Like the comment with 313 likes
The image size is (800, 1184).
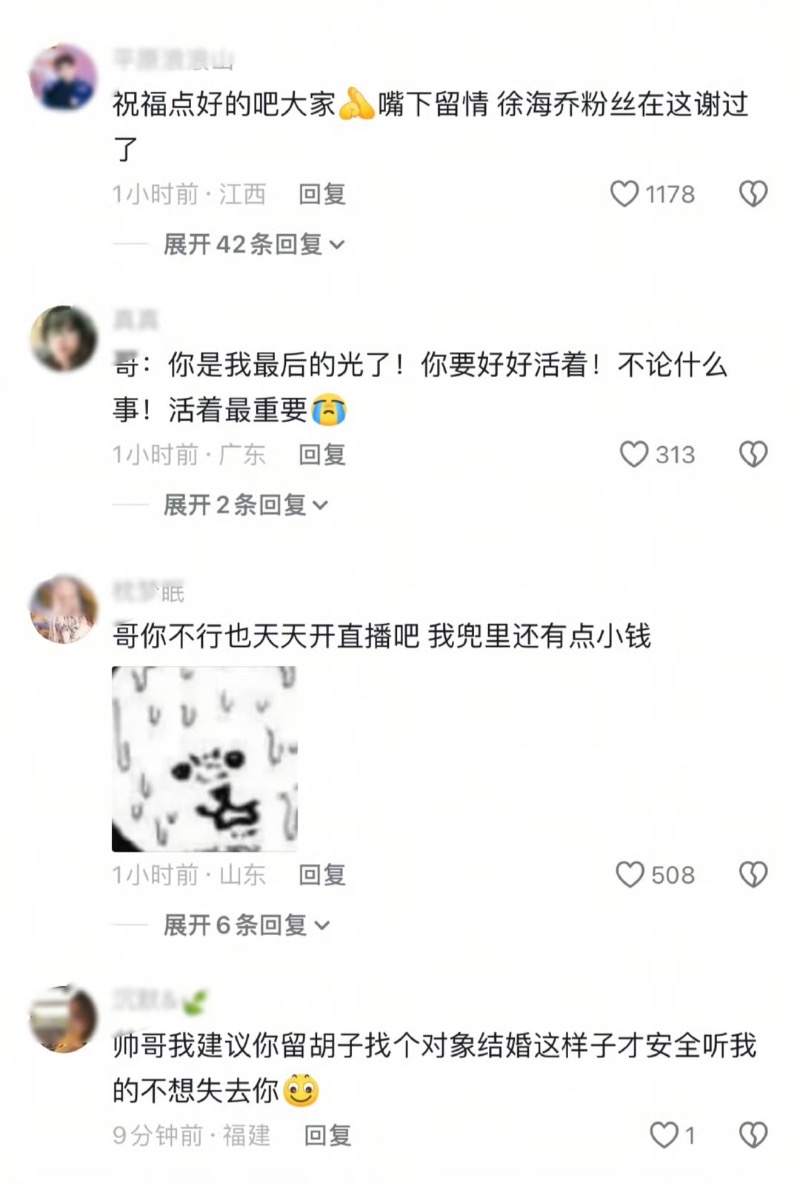pos(634,455)
